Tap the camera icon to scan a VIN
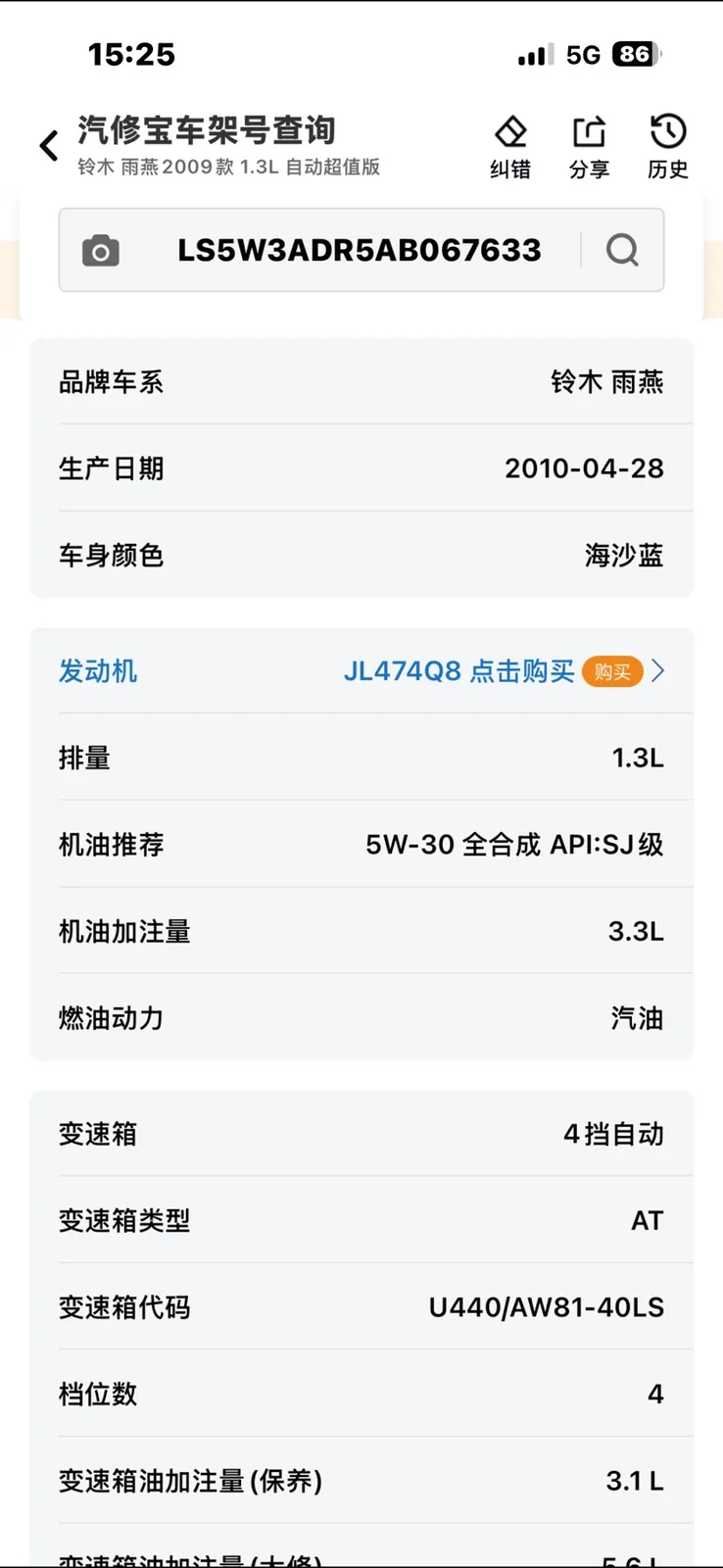This screenshot has height=1568, width=723. [101, 251]
